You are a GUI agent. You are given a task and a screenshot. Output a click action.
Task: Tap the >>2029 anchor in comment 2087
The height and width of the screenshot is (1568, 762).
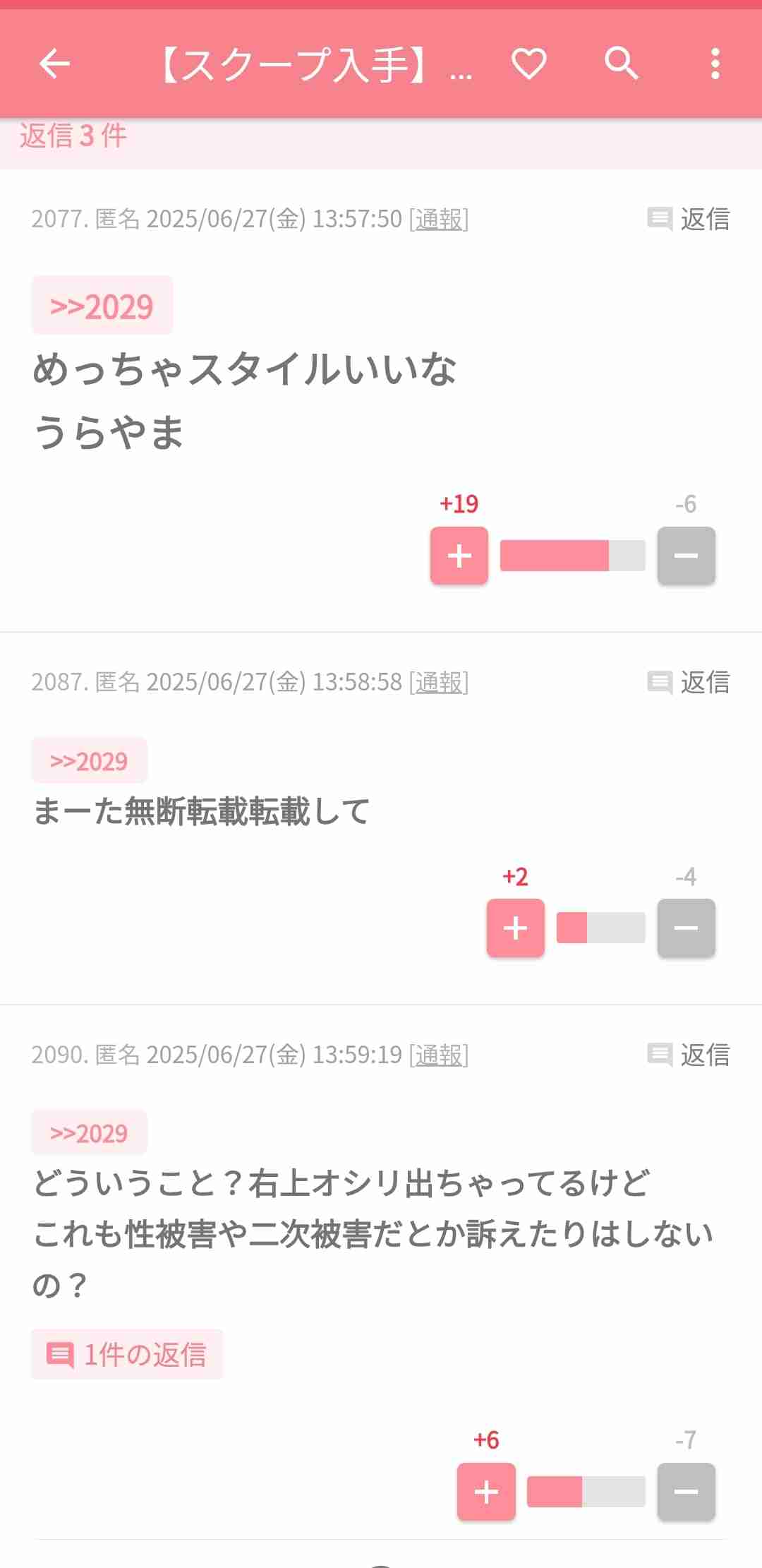pyautogui.click(x=90, y=761)
